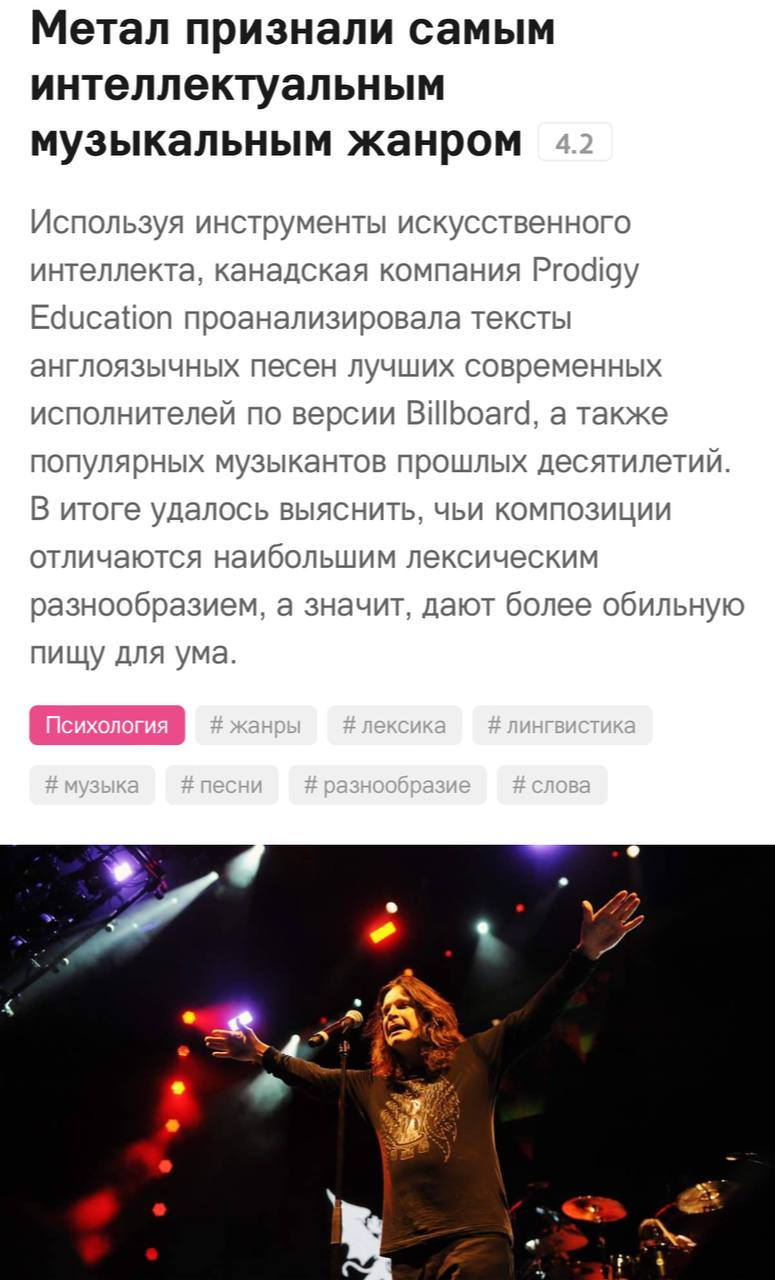775x1280 pixels.
Task: Tap the #слова hashtag chip
Action: pos(552,785)
